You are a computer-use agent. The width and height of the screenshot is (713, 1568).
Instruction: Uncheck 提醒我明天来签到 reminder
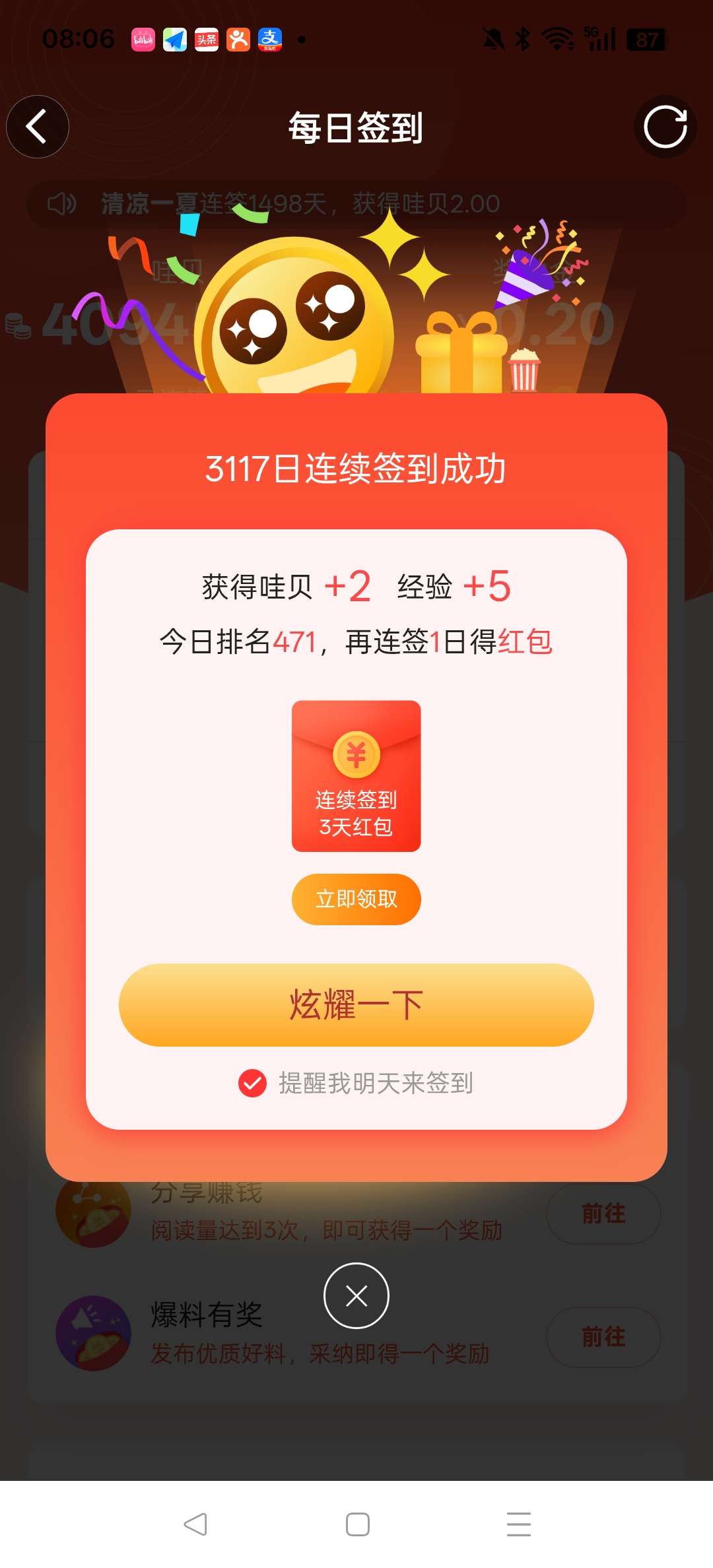coord(253,1083)
